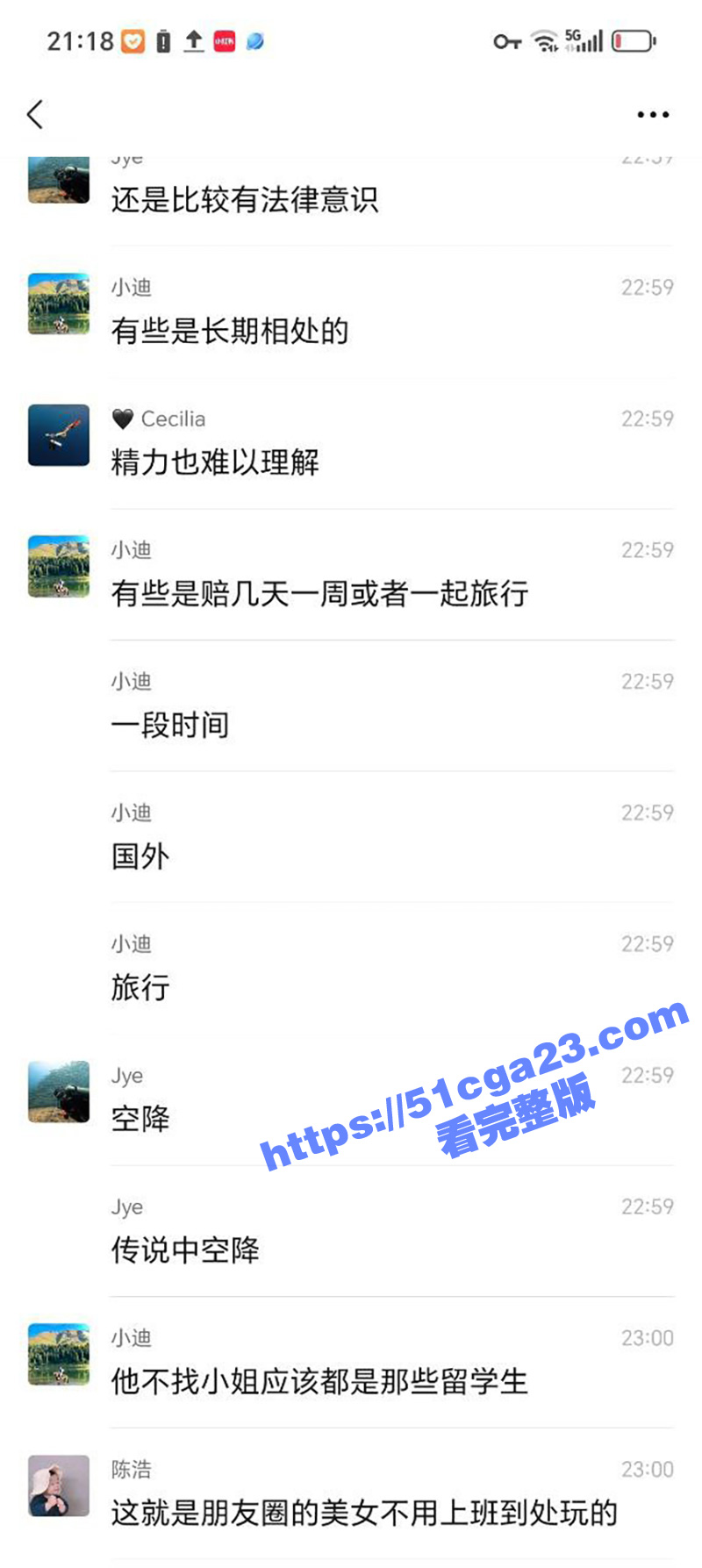
Task: Tap the key security icon in status bar
Action: pos(506,39)
